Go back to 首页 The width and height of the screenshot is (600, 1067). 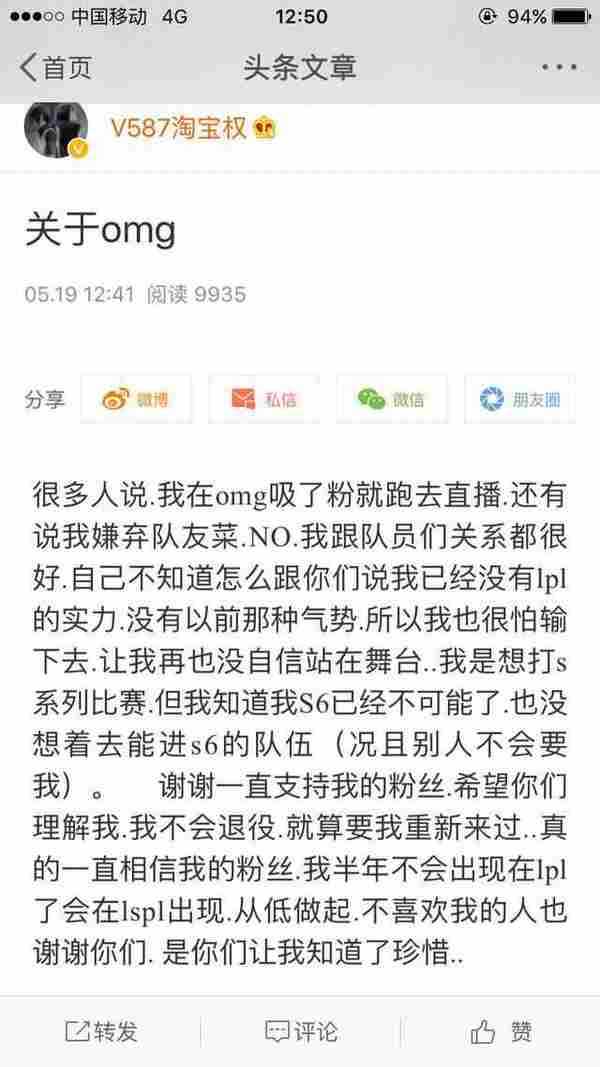pyautogui.click(x=55, y=67)
